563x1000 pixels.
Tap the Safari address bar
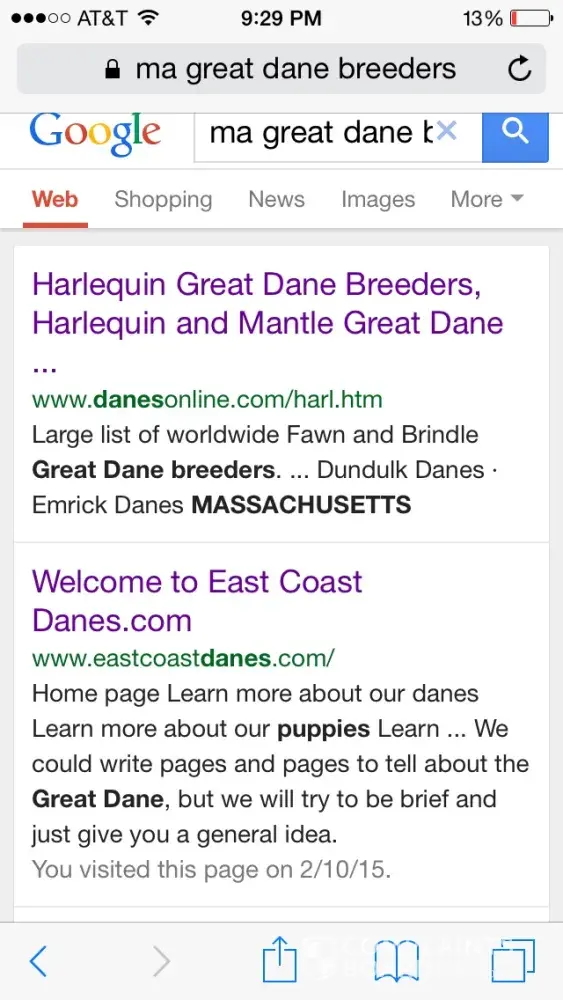(281, 69)
